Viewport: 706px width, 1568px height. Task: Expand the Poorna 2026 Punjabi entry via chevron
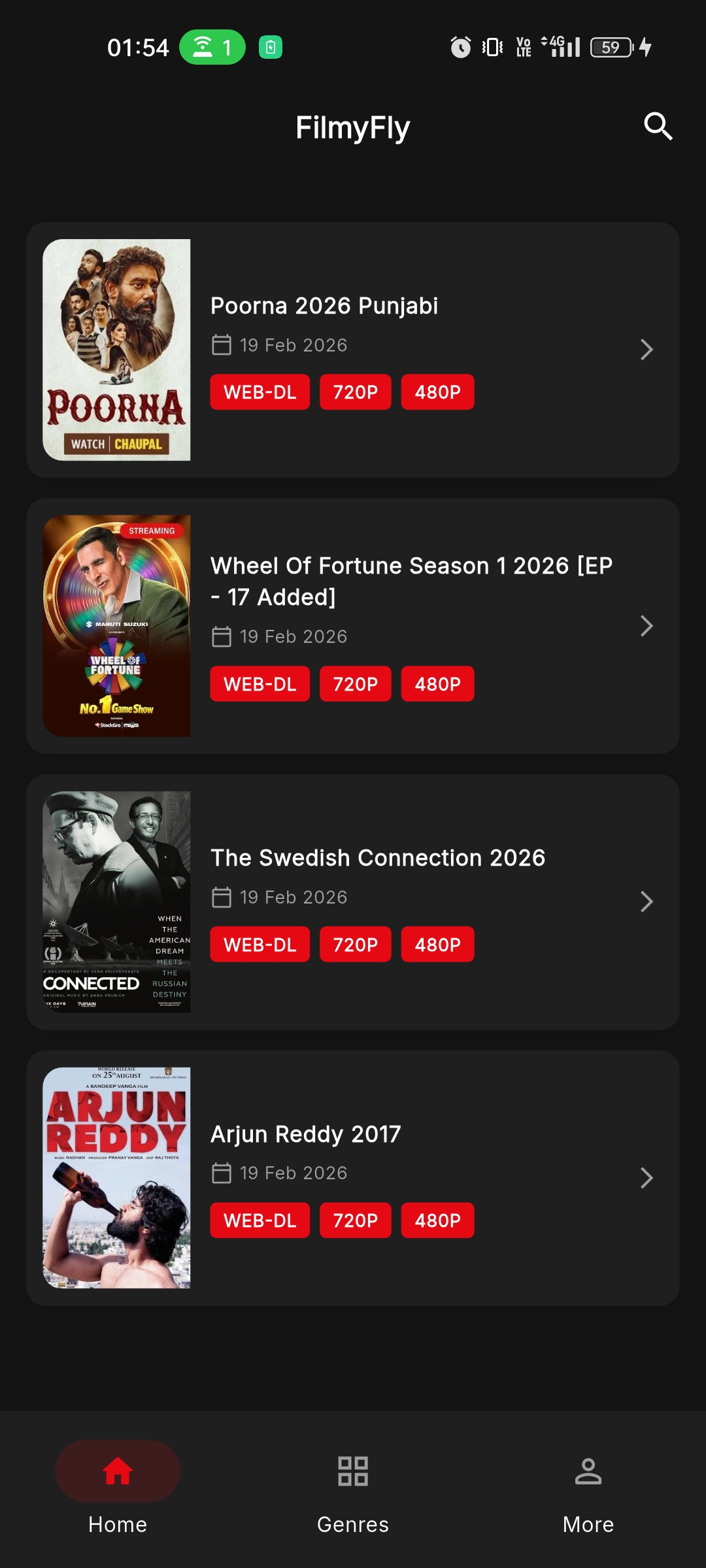(647, 350)
